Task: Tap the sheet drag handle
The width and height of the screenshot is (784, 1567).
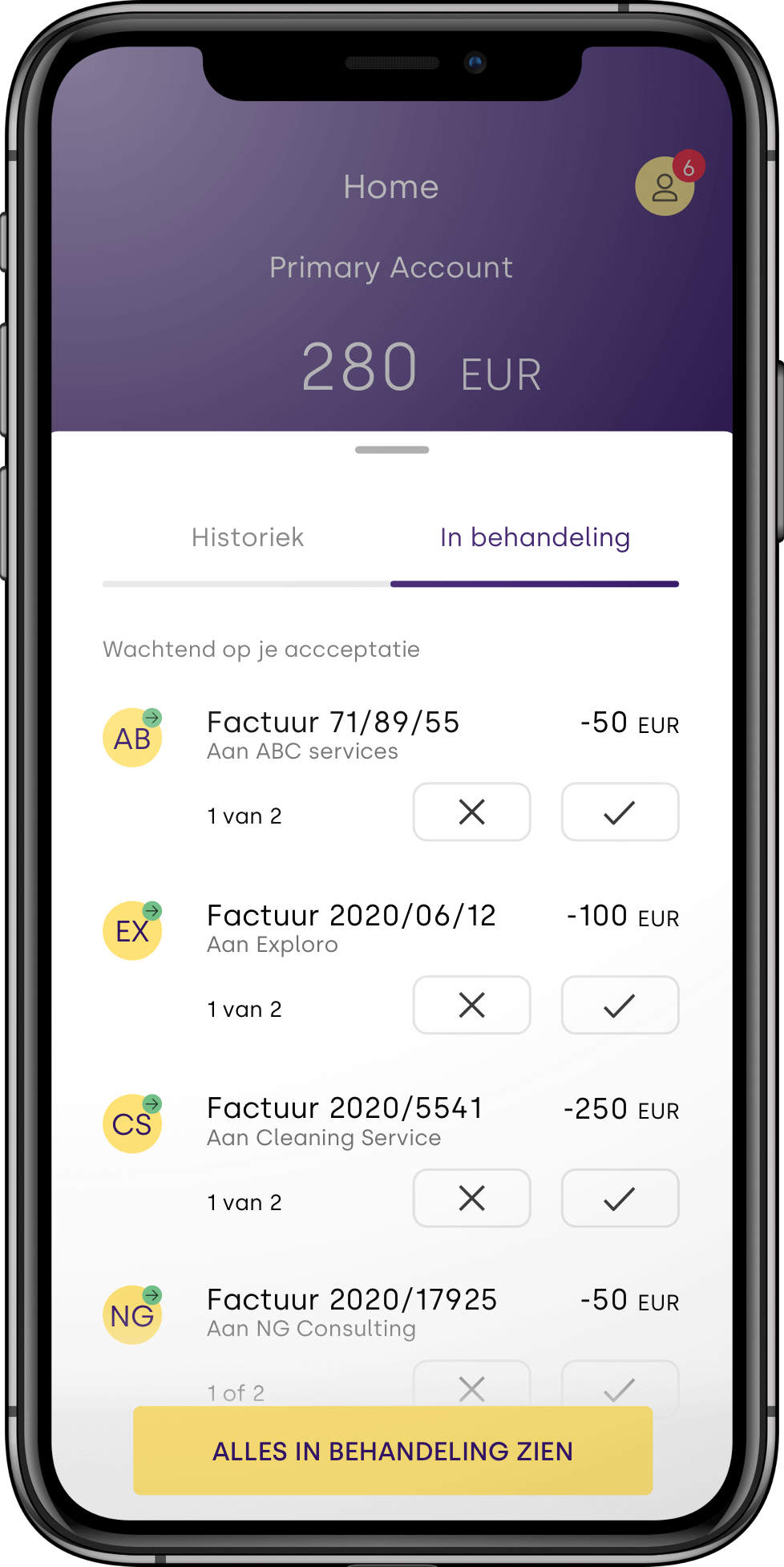Action: pyautogui.click(x=392, y=450)
